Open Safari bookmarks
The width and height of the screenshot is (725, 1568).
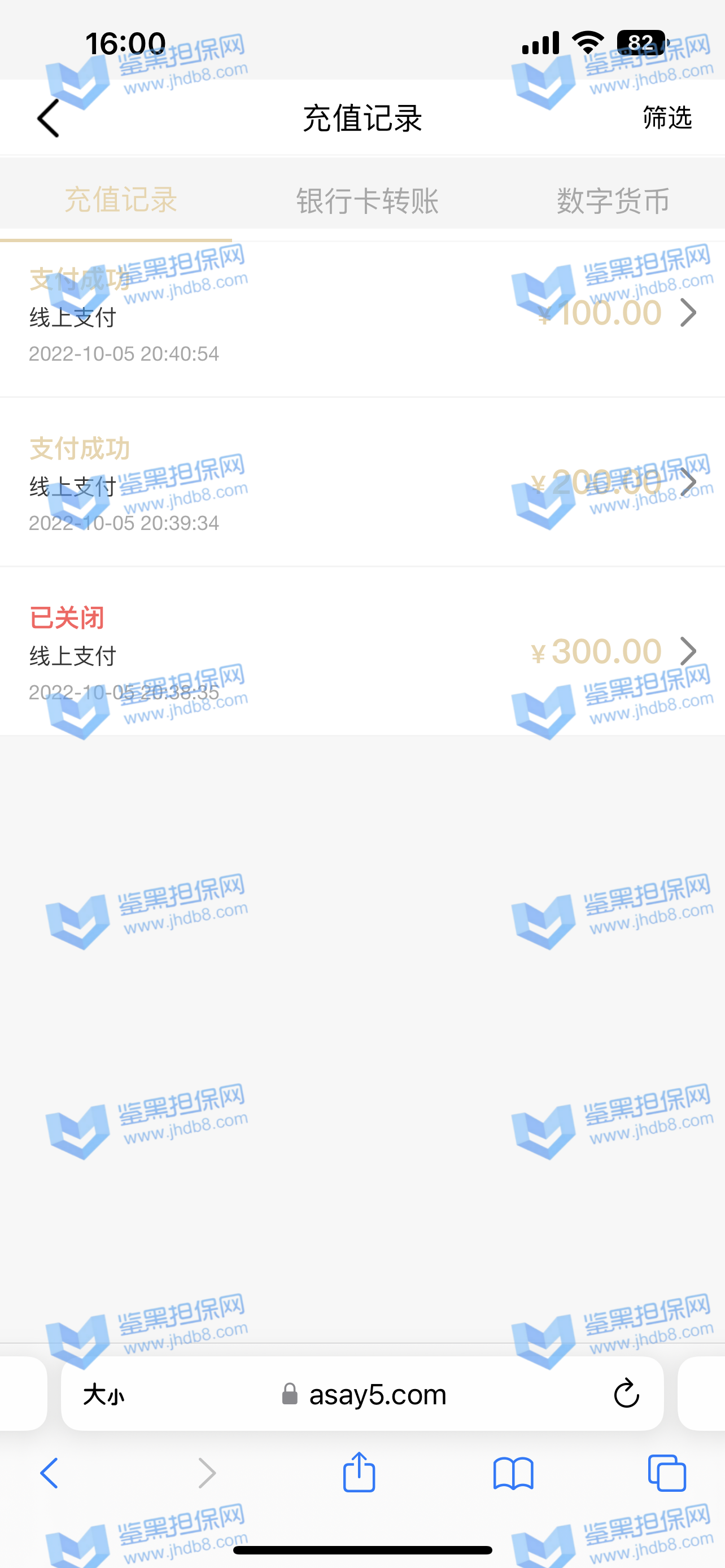(x=513, y=1474)
